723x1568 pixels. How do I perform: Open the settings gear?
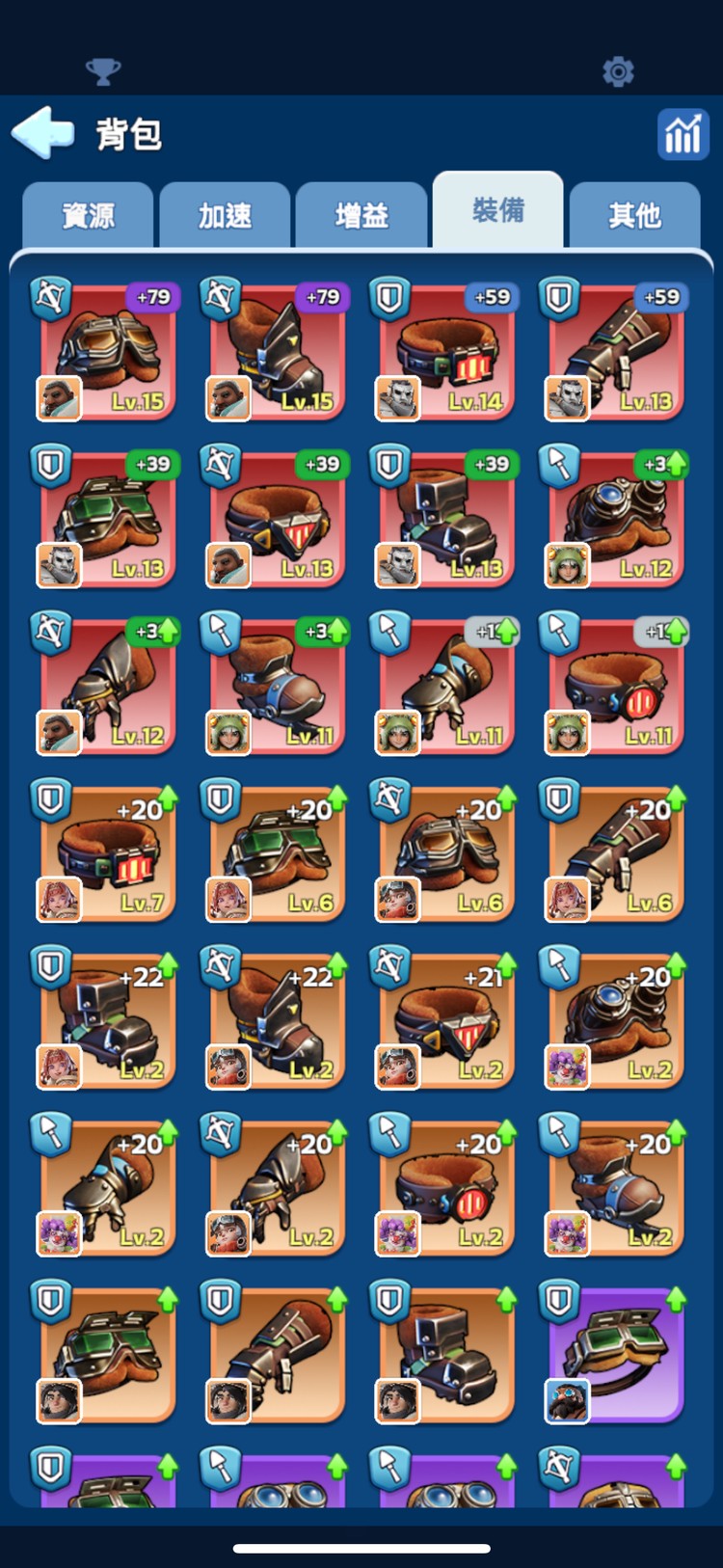point(618,71)
